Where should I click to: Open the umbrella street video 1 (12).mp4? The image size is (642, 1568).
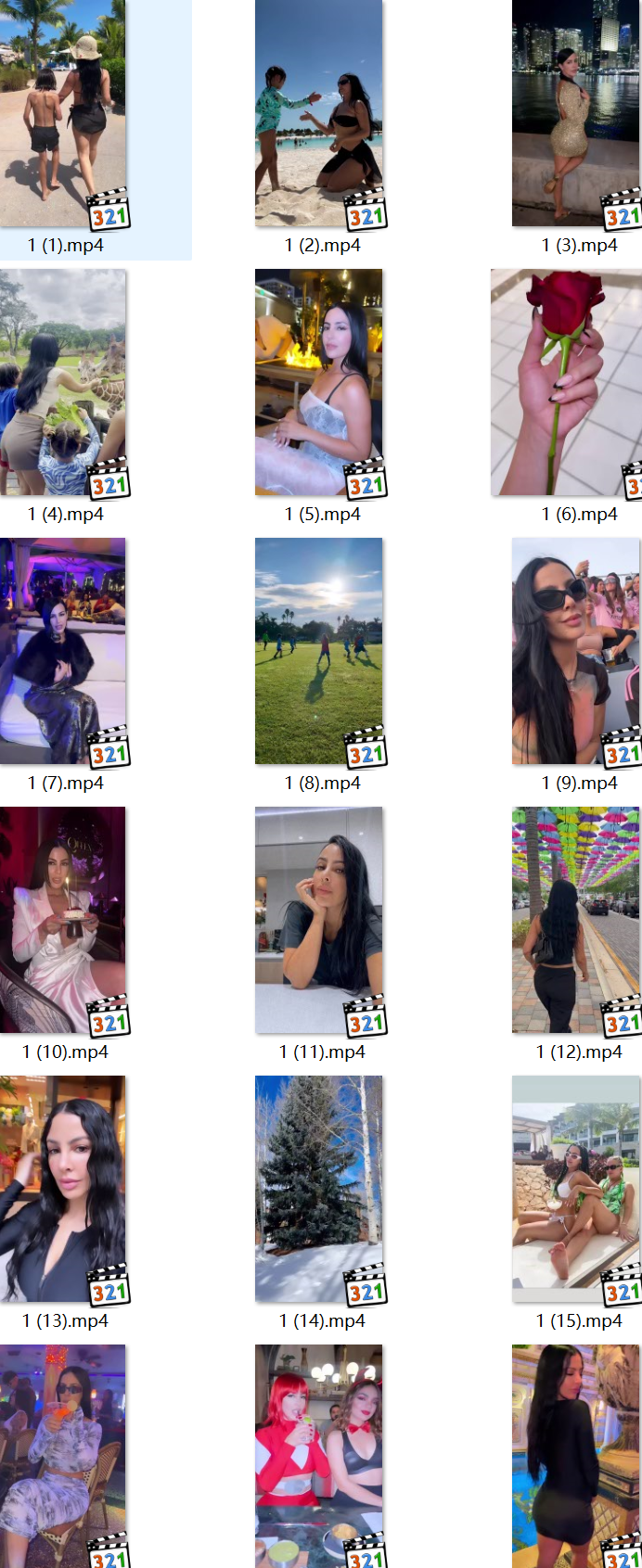click(x=575, y=920)
